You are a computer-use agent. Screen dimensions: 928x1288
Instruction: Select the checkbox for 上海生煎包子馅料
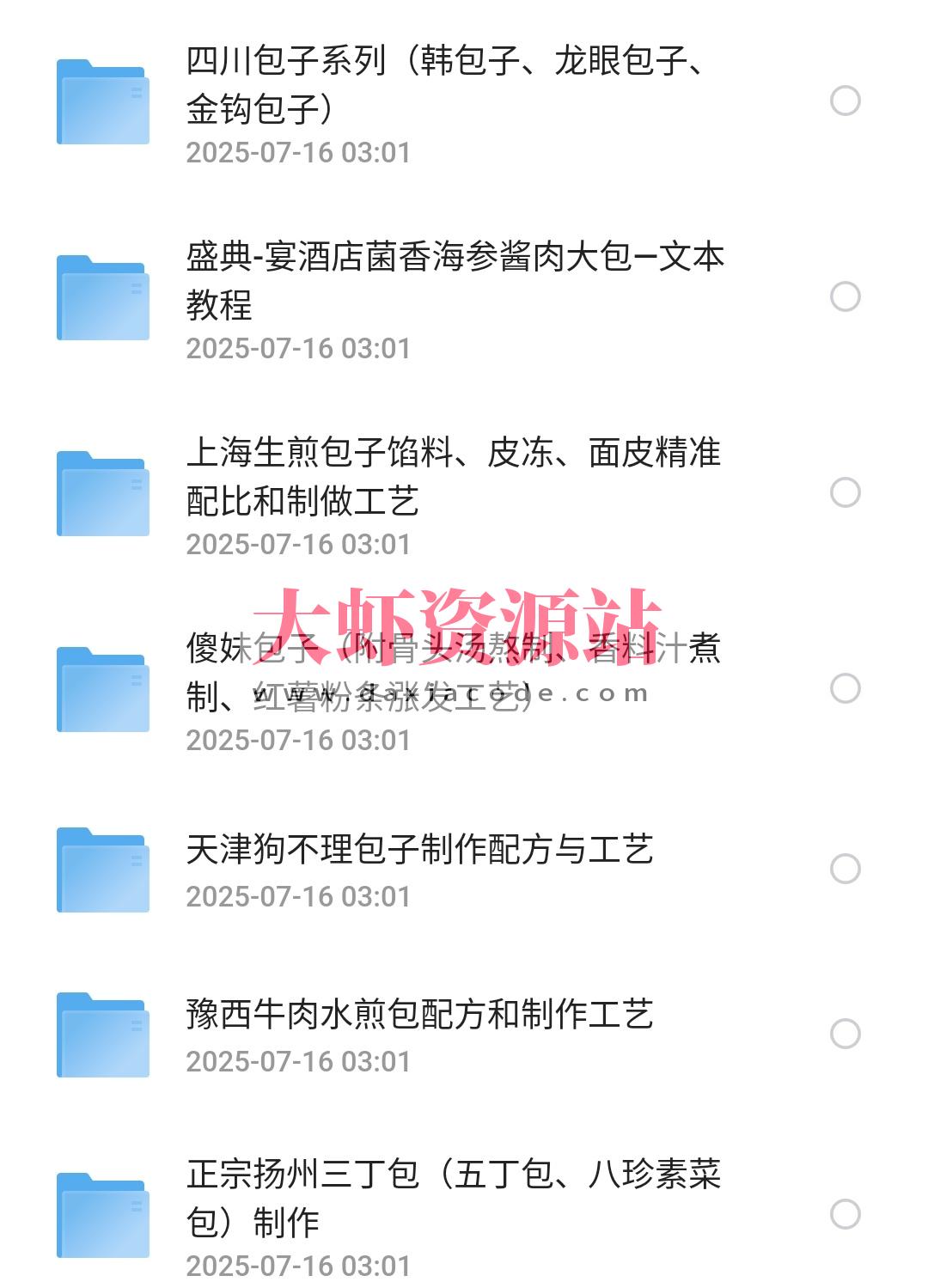point(846,492)
